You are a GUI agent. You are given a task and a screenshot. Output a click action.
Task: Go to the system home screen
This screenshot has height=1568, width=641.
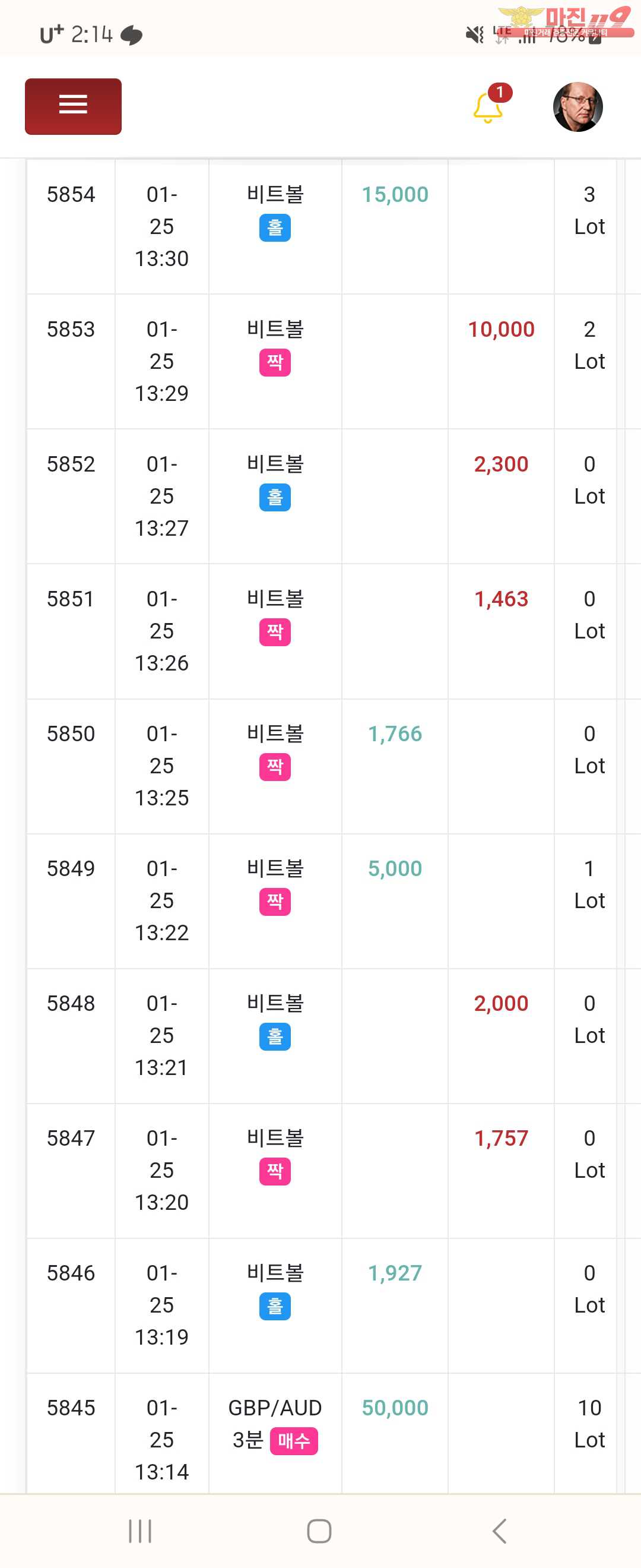pos(319,1530)
